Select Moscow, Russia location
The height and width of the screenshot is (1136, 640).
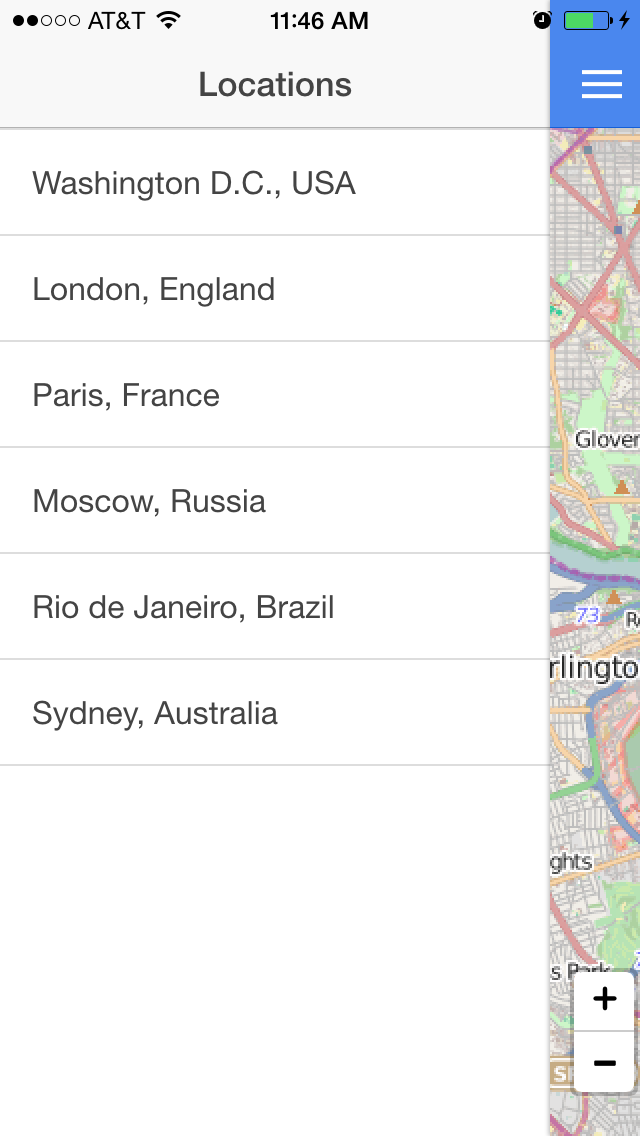pyautogui.click(x=275, y=501)
